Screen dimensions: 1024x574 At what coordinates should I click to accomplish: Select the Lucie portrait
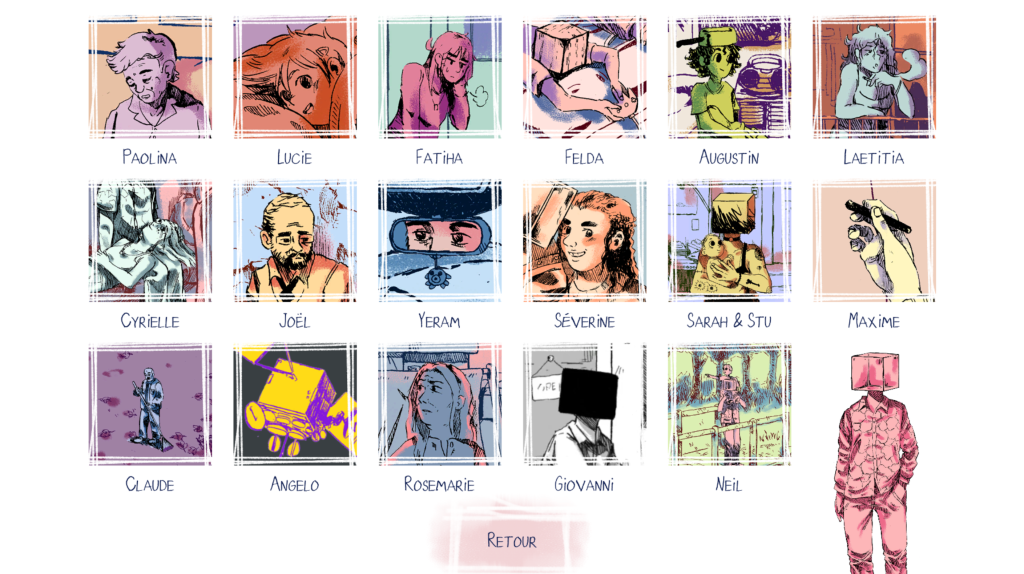point(295,77)
